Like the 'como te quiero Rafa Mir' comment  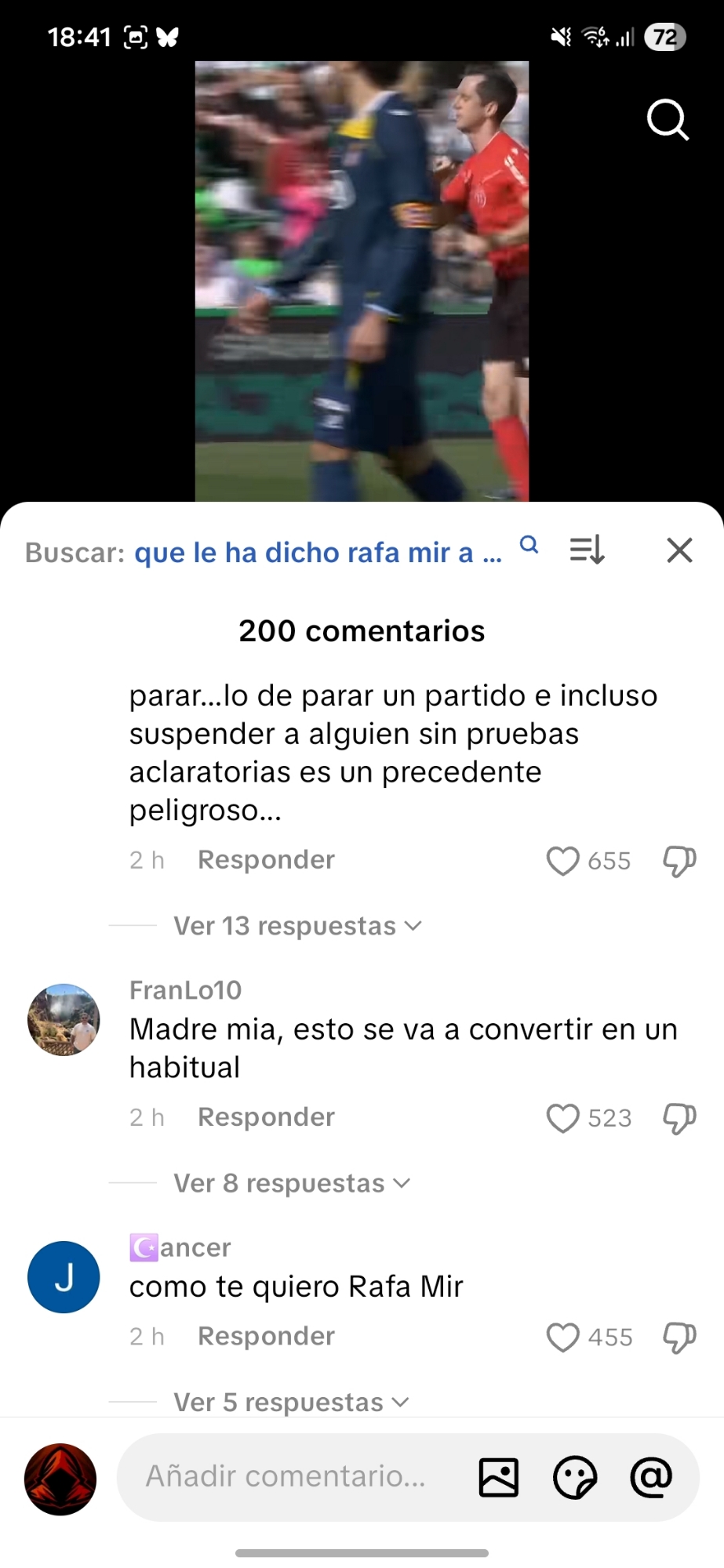coord(562,1338)
